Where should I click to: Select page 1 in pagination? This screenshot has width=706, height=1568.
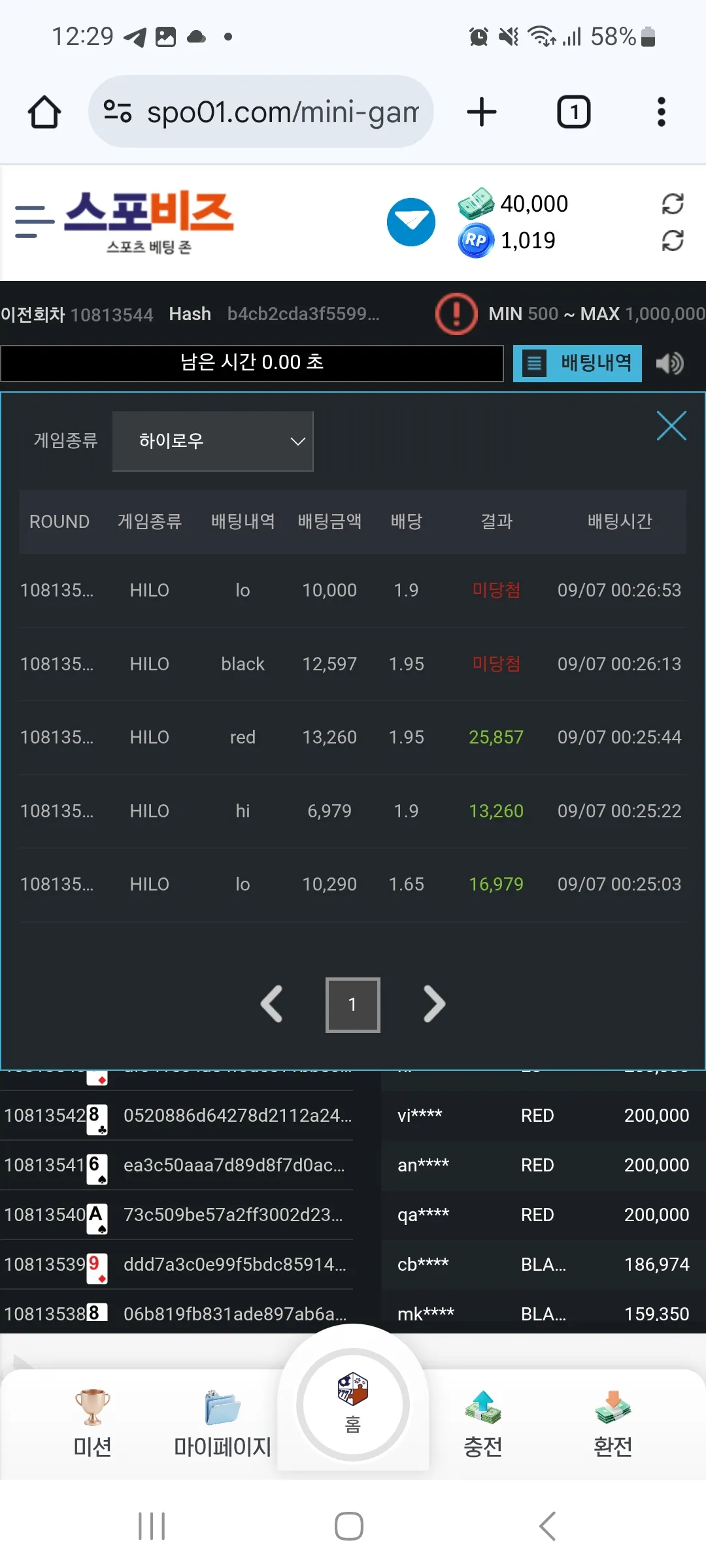(x=353, y=1005)
